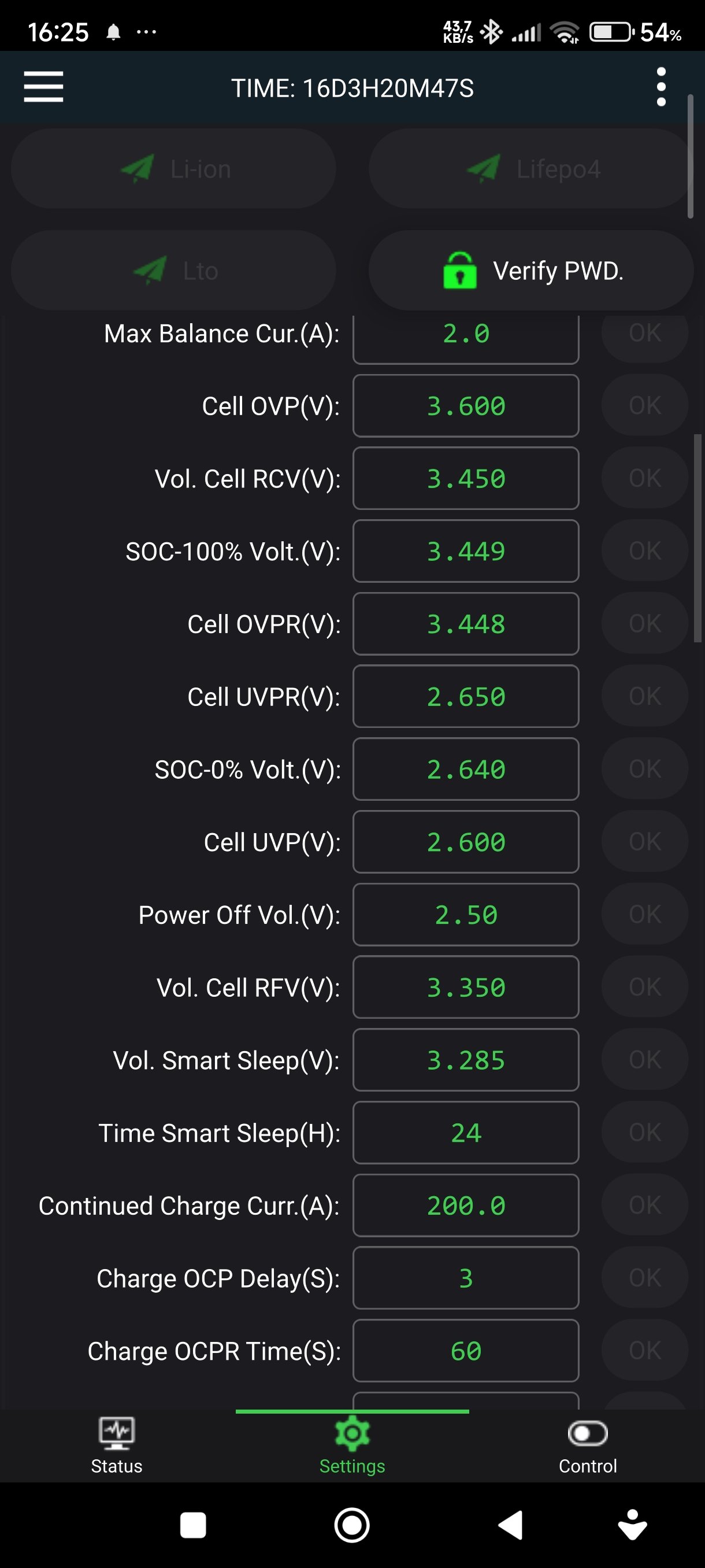Open the three-dot overflow menu

click(x=661, y=87)
